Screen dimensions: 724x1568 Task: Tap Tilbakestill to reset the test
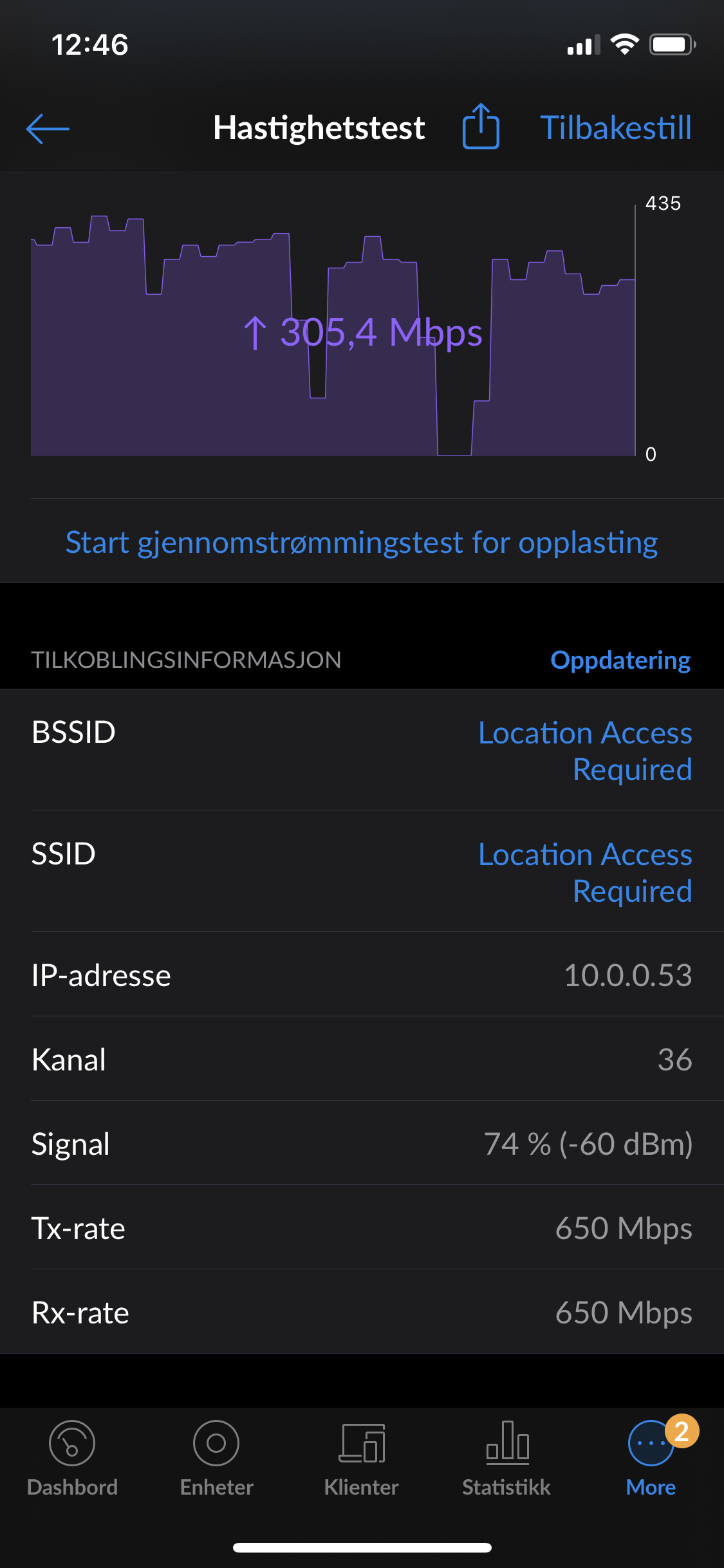tap(616, 127)
